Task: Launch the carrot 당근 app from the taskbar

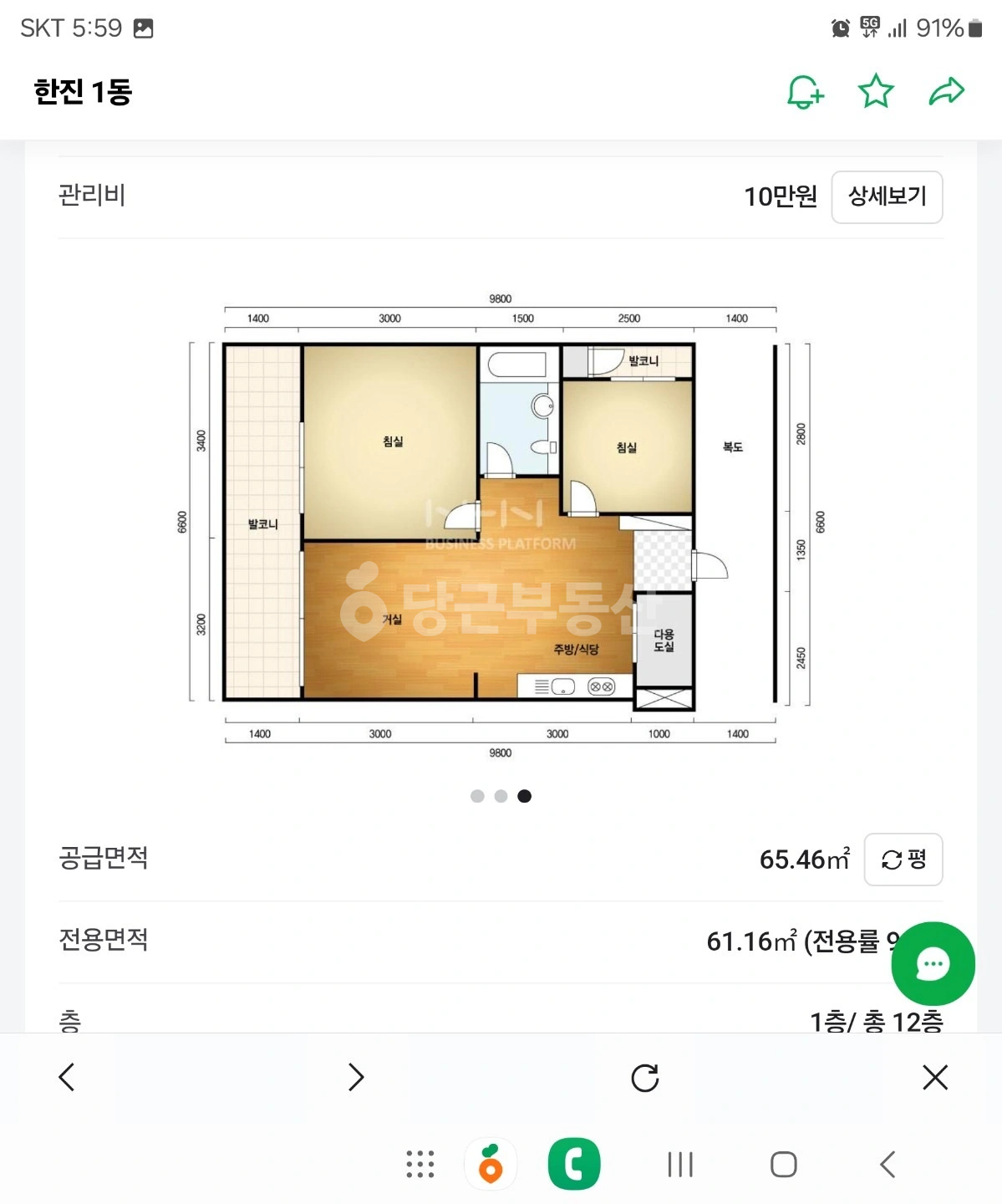Action: pos(491,1164)
